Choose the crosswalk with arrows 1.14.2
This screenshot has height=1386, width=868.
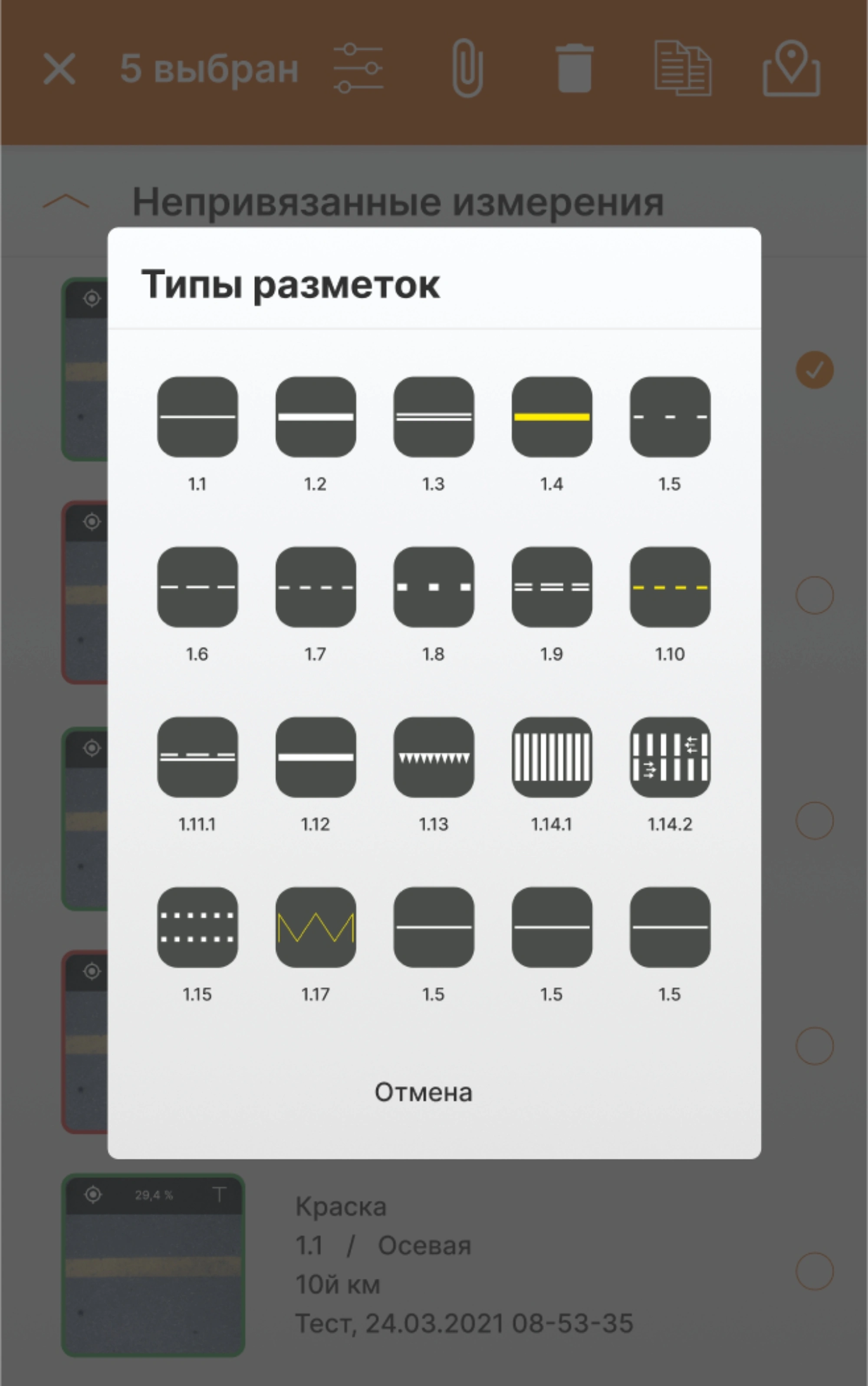click(670, 757)
